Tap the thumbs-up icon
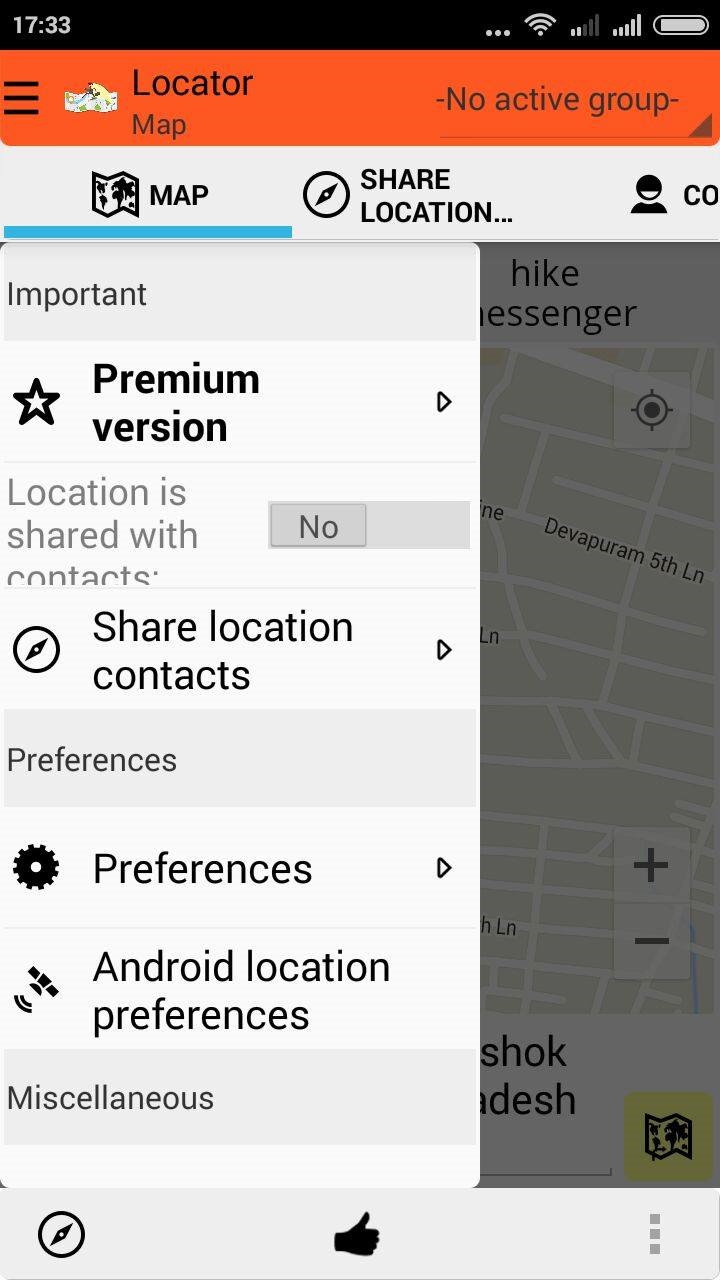This screenshot has height=1280, width=720. [x=357, y=1235]
